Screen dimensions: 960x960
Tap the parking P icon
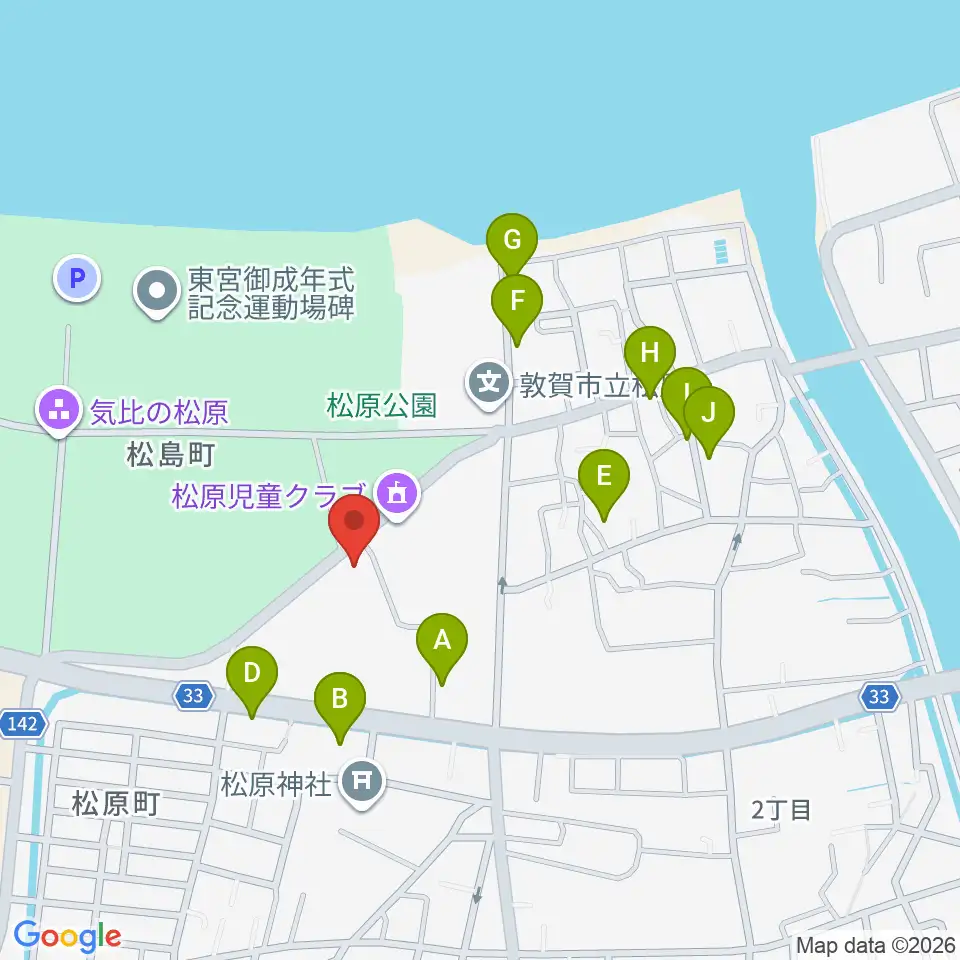coord(77,279)
